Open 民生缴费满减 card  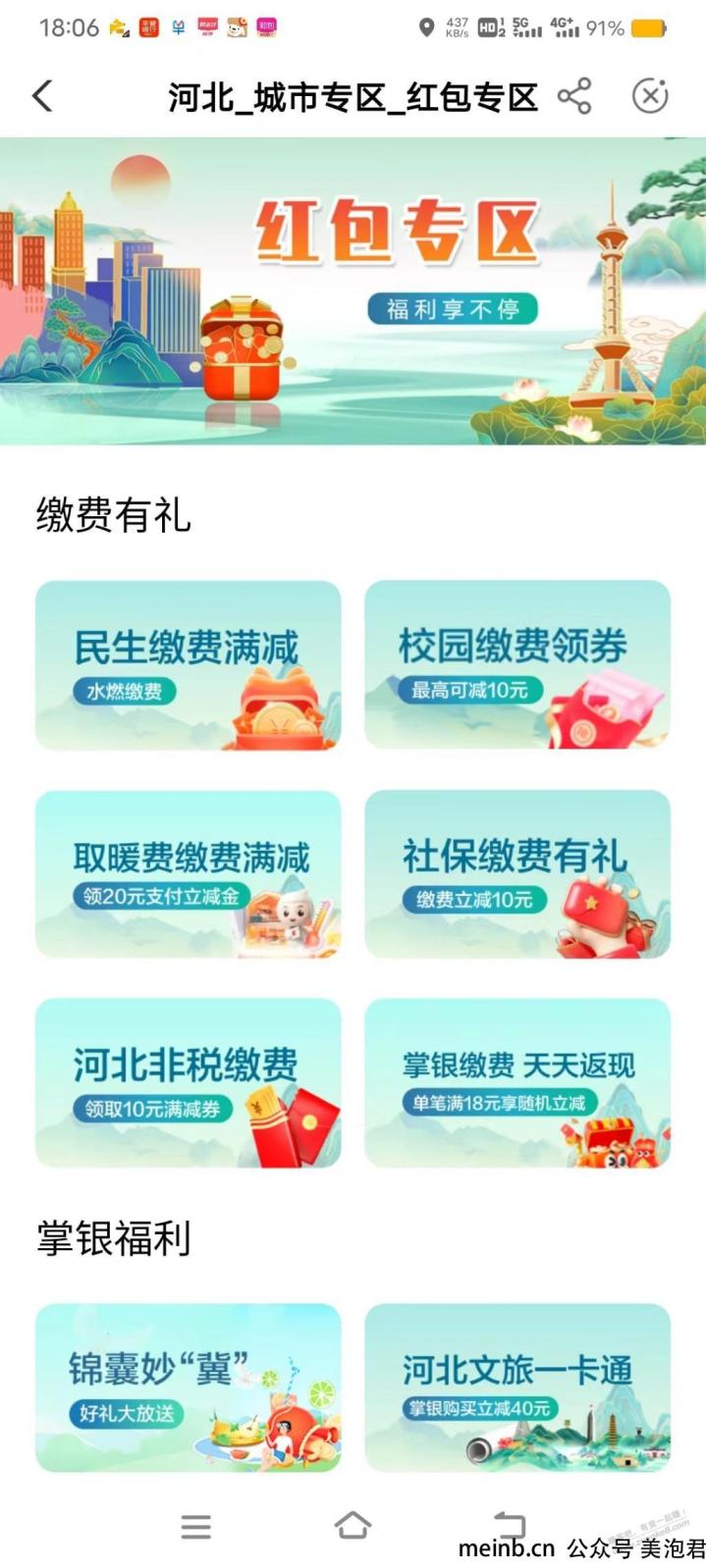click(188, 665)
